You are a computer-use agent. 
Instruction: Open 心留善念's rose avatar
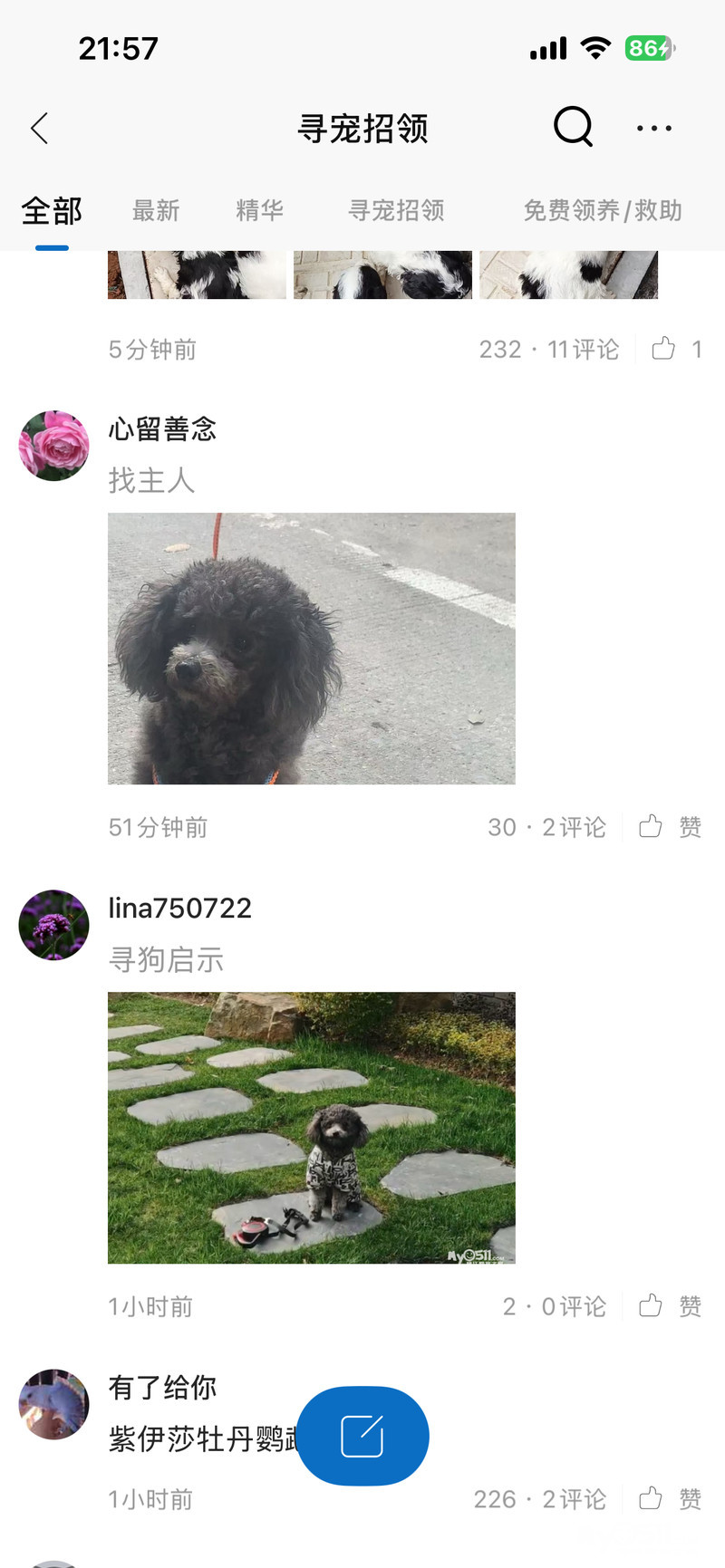[54, 446]
